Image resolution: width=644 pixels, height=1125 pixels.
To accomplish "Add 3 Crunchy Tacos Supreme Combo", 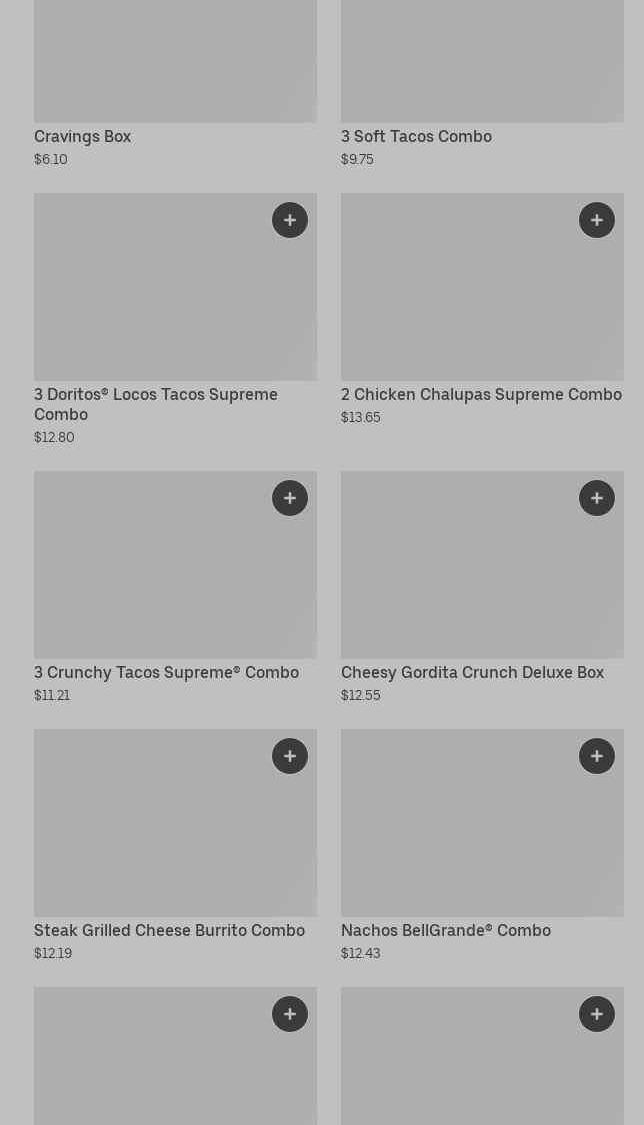I will pos(290,498).
